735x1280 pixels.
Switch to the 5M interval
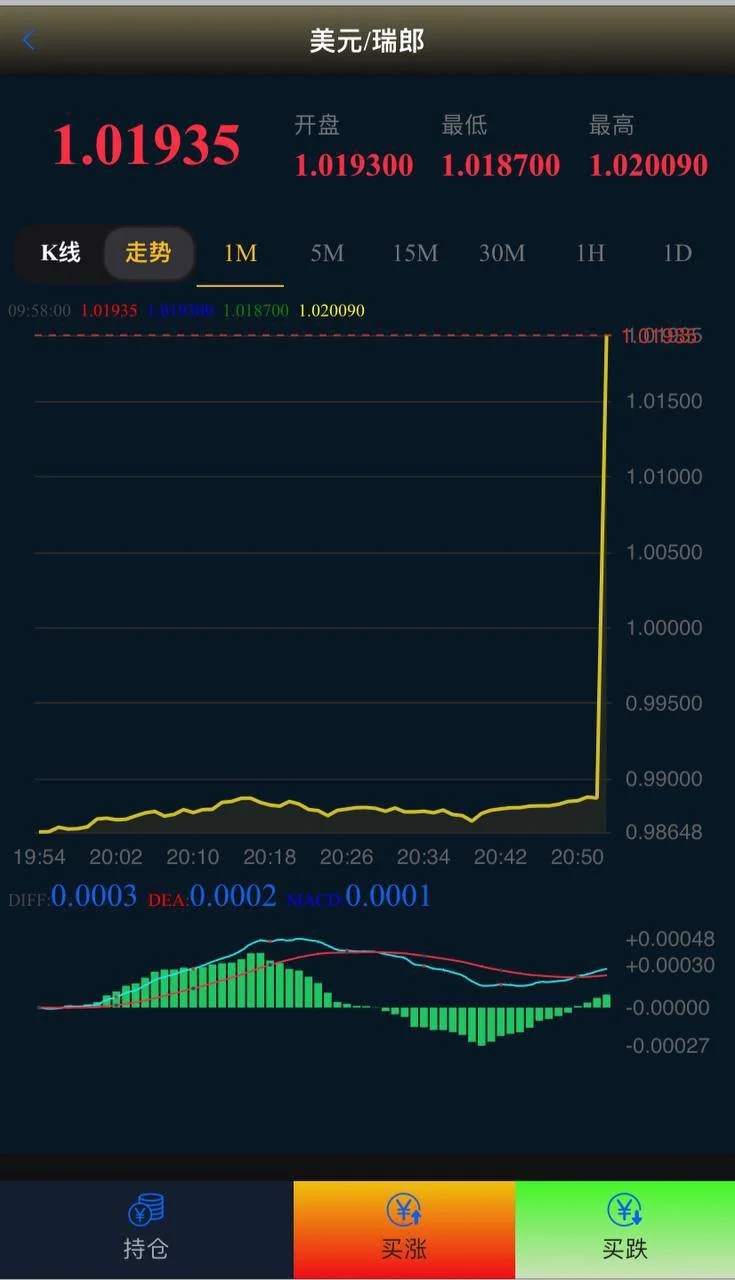(327, 253)
